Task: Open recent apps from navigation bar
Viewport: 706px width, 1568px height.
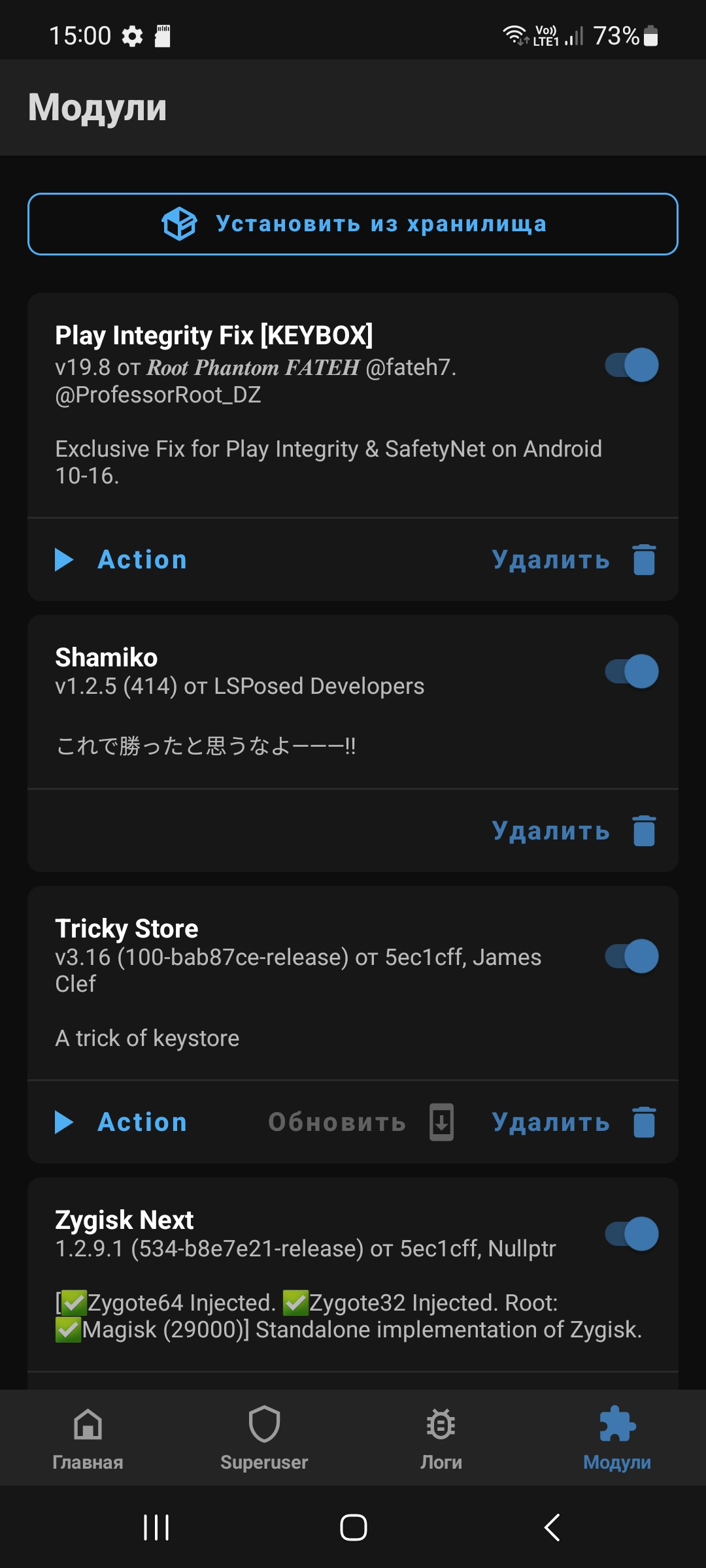Action: tap(156, 1527)
